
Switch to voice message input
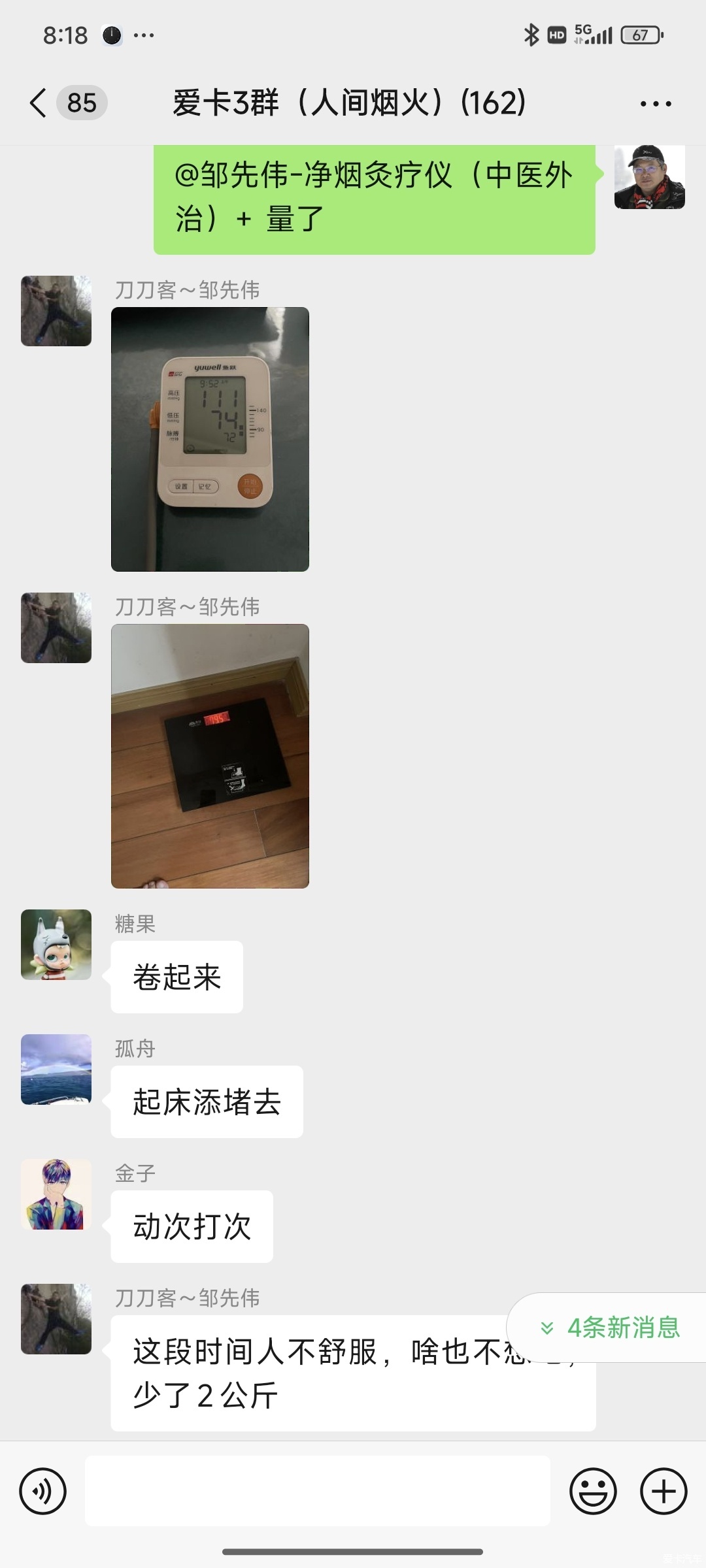(x=43, y=1492)
